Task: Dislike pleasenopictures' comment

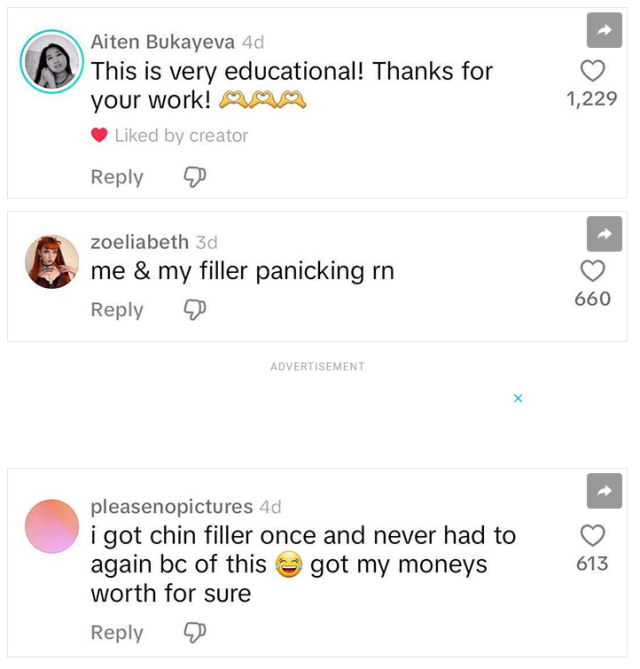Action: pyautogui.click(x=194, y=633)
